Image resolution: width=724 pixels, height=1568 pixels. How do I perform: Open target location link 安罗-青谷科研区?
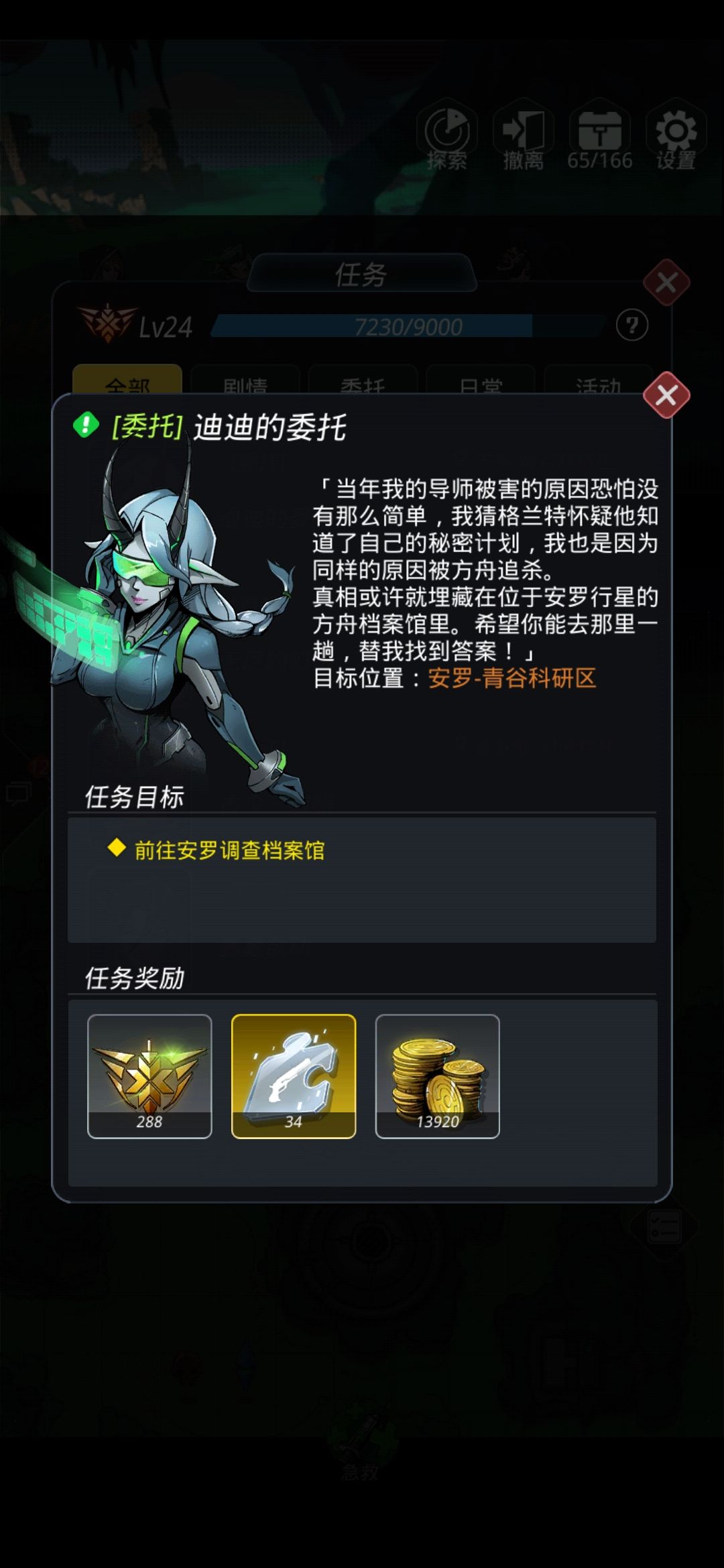(512, 678)
